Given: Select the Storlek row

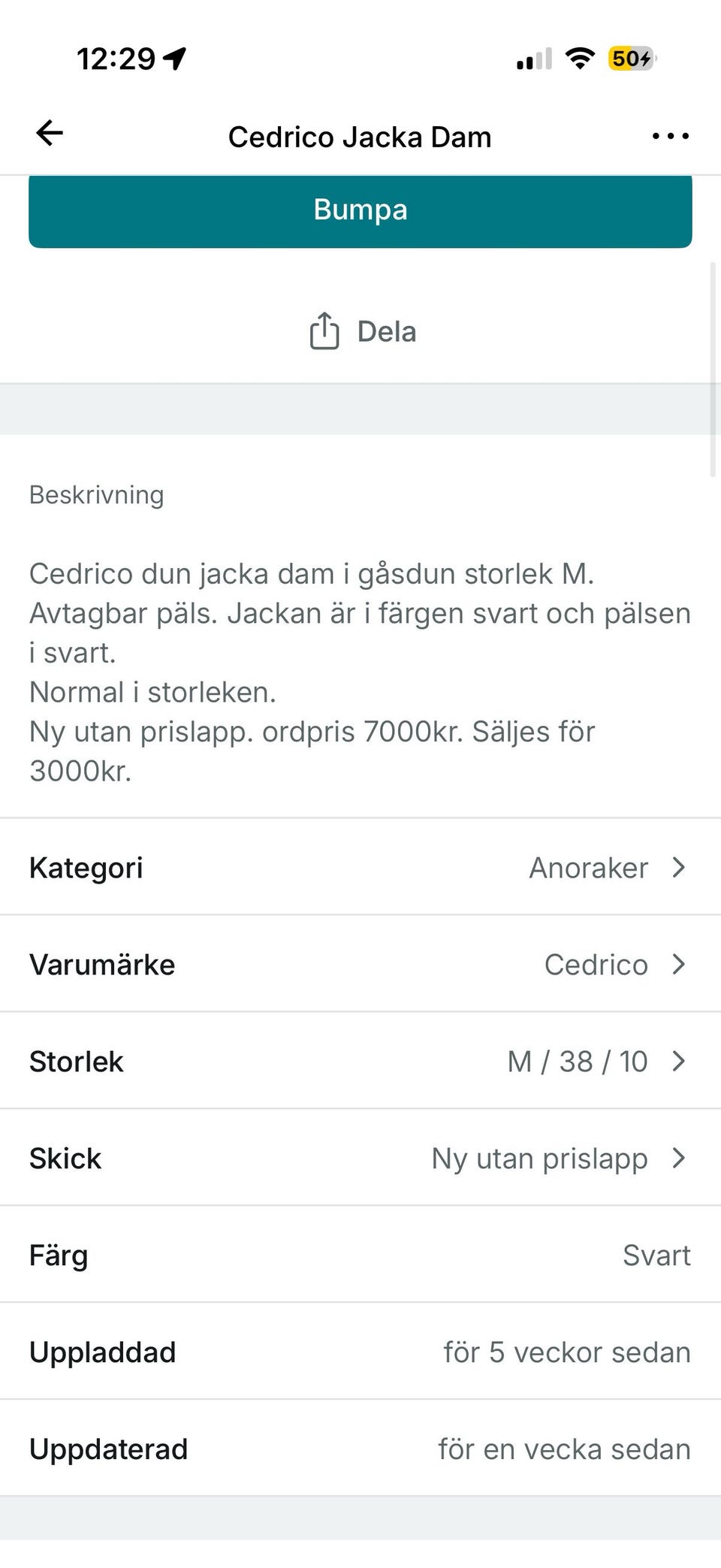Looking at the screenshot, I should point(360,1061).
